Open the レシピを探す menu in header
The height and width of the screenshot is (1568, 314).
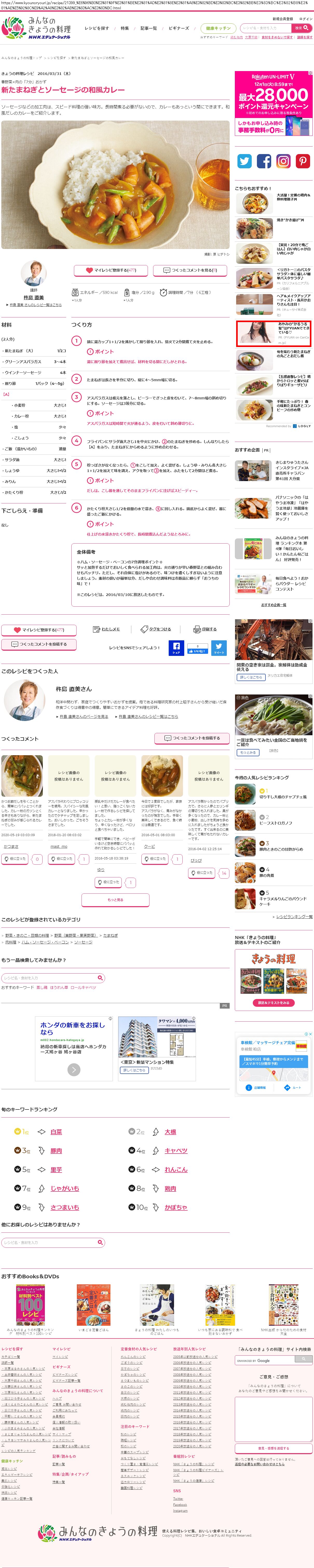click(x=96, y=29)
